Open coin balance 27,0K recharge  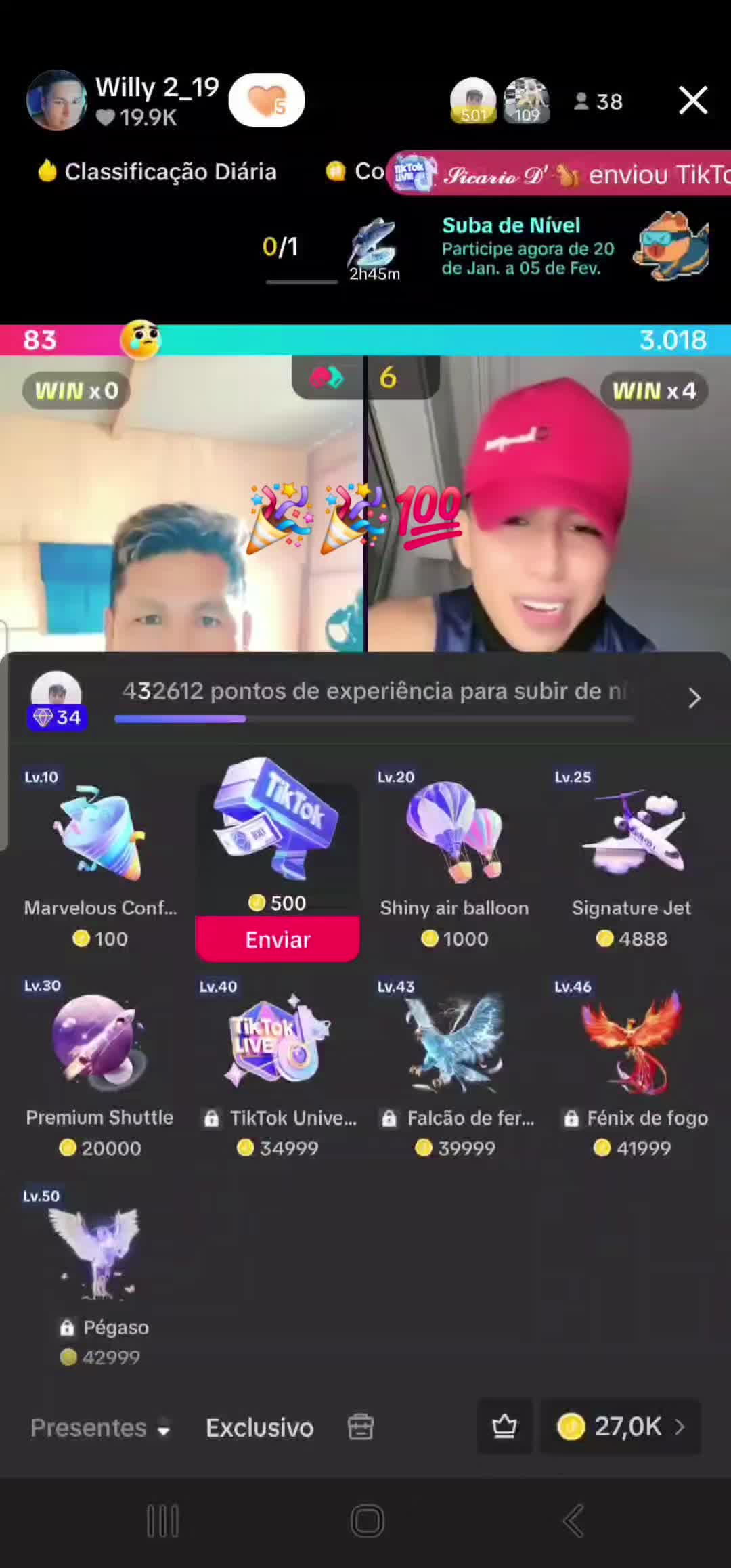pos(620,1427)
